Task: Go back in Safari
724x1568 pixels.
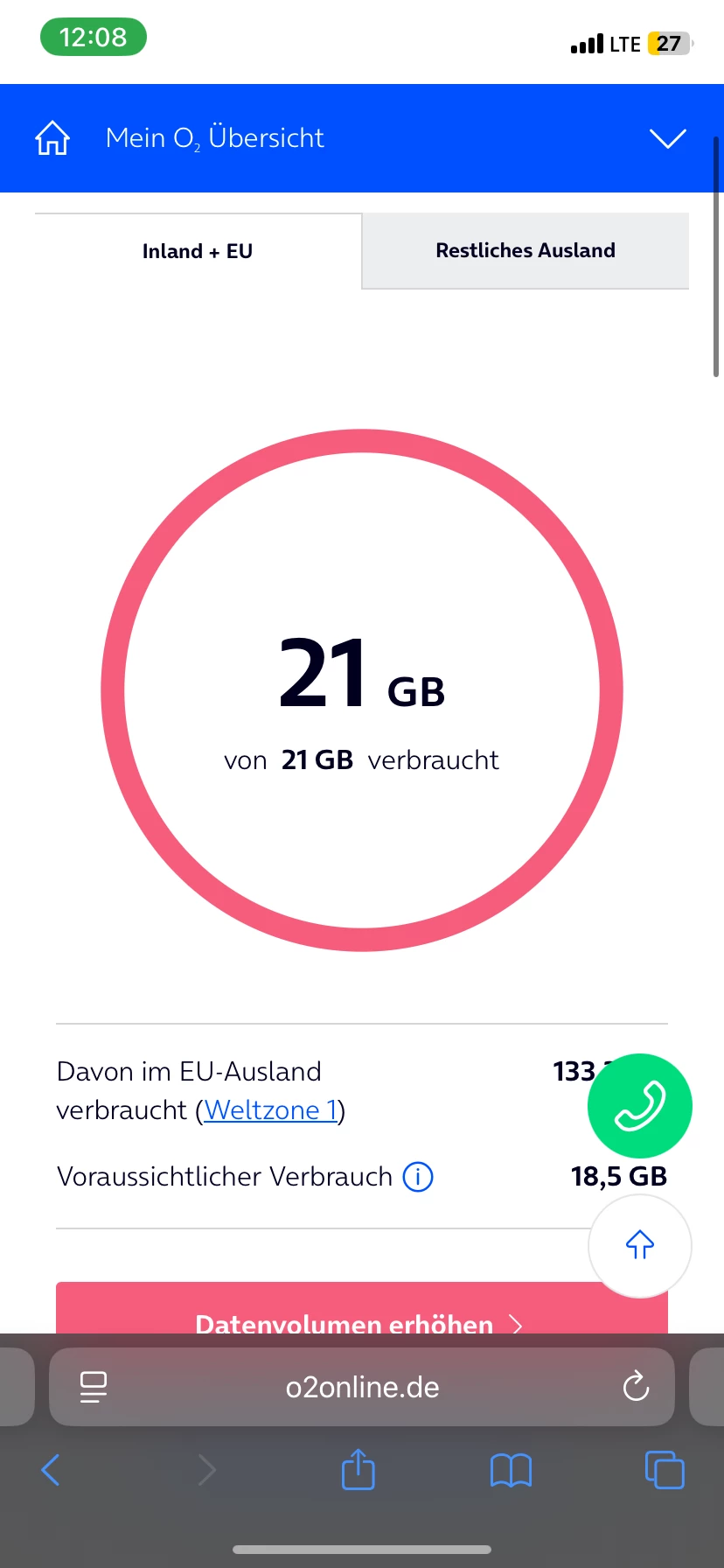Action: 52,1470
